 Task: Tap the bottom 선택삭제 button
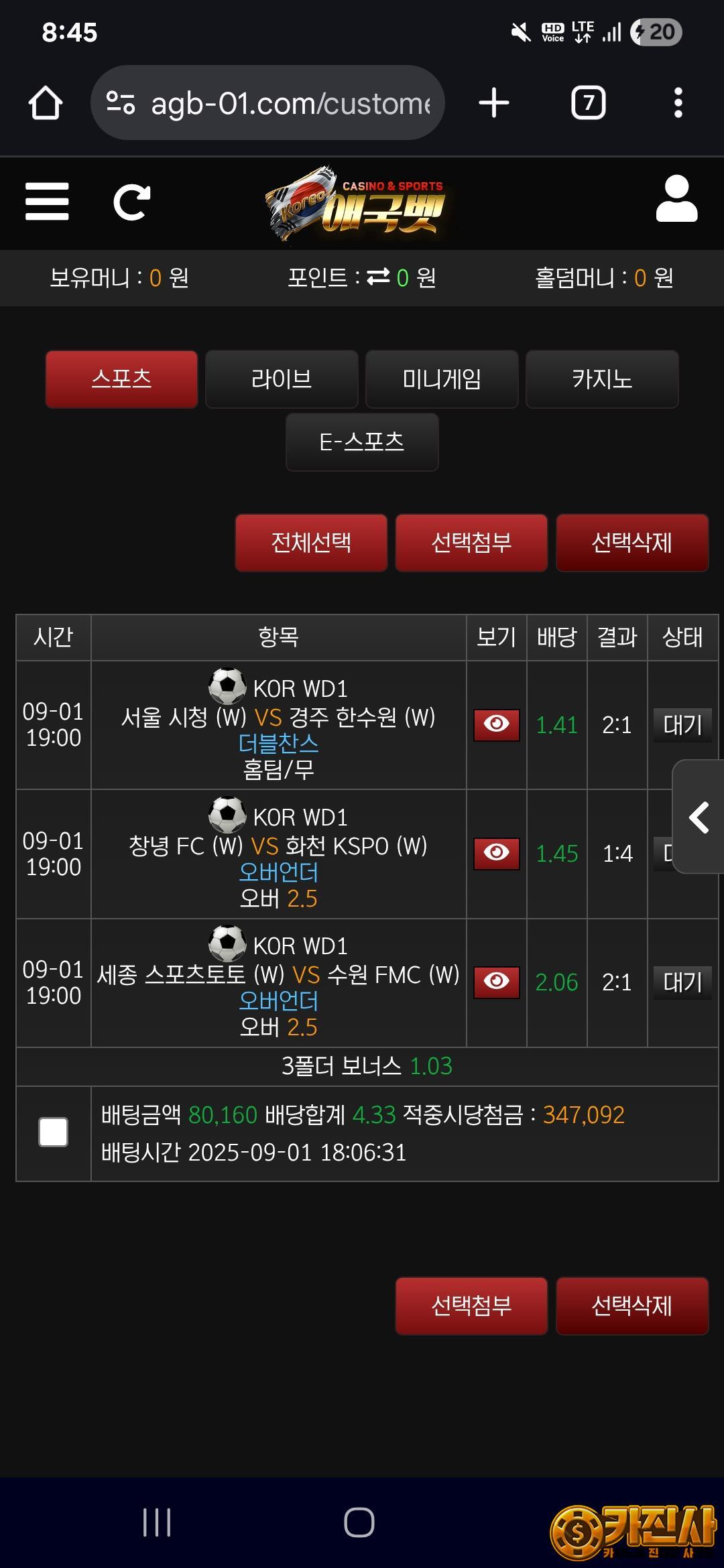631,1306
